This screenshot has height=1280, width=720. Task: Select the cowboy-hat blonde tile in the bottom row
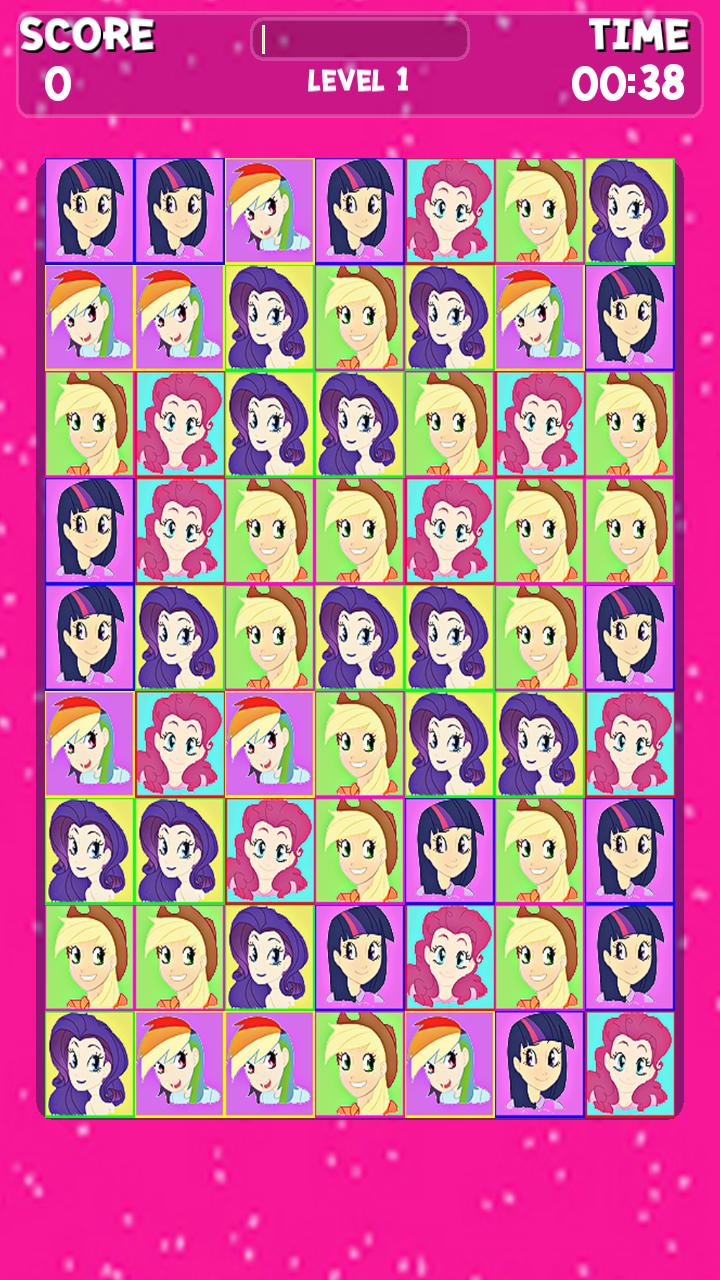coord(359,1063)
